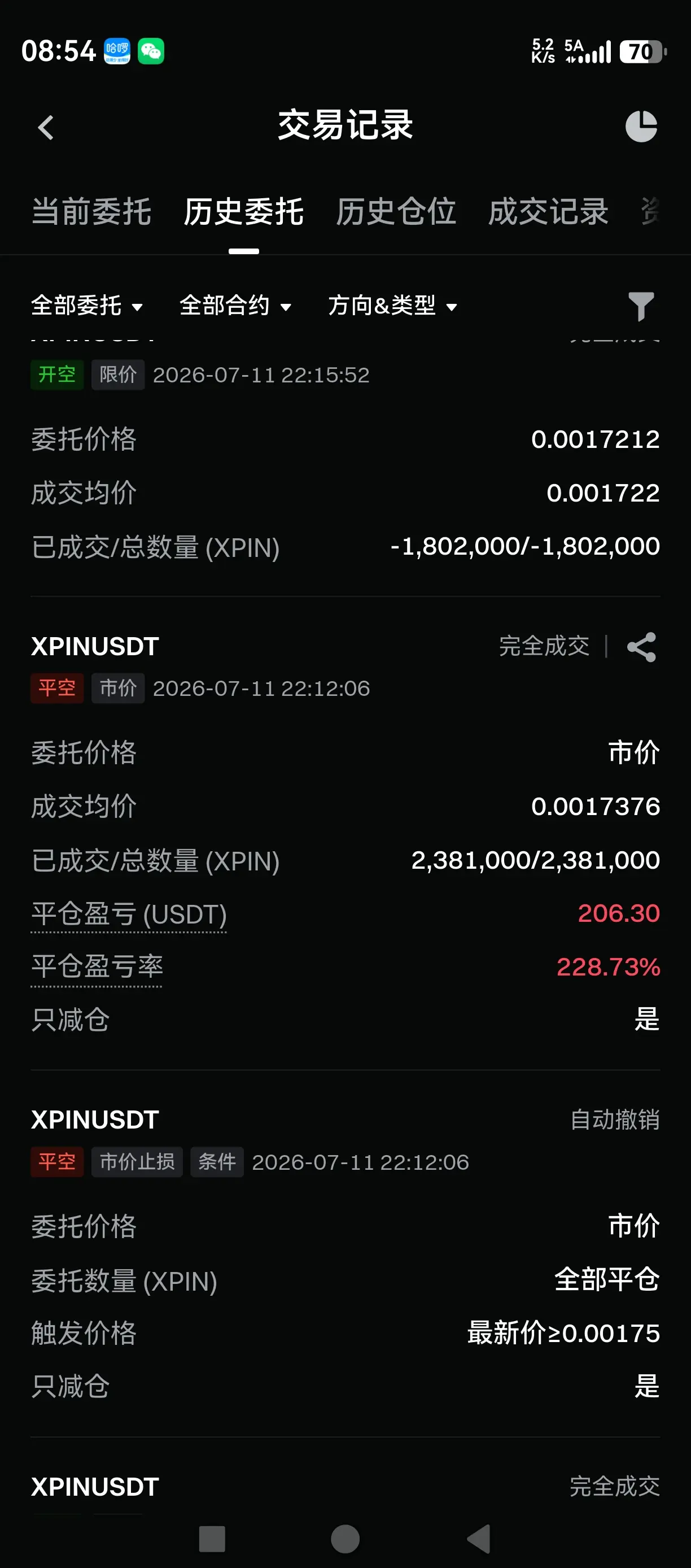Image resolution: width=691 pixels, height=1568 pixels.
Task: Expand the 全部委托 dropdown
Action: [x=87, y=306]
